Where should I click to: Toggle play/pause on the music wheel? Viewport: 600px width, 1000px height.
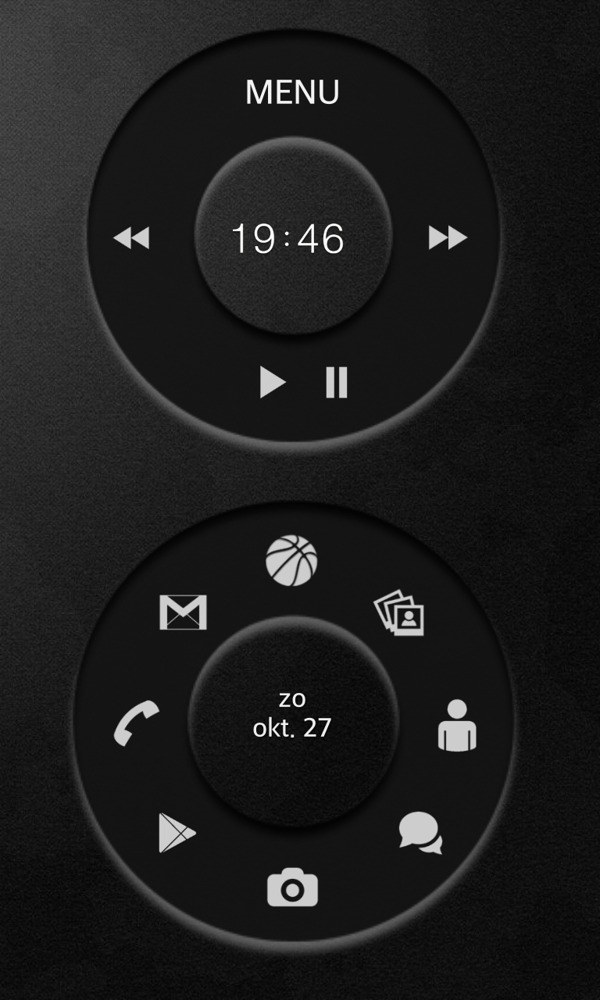tap(303, 382)
